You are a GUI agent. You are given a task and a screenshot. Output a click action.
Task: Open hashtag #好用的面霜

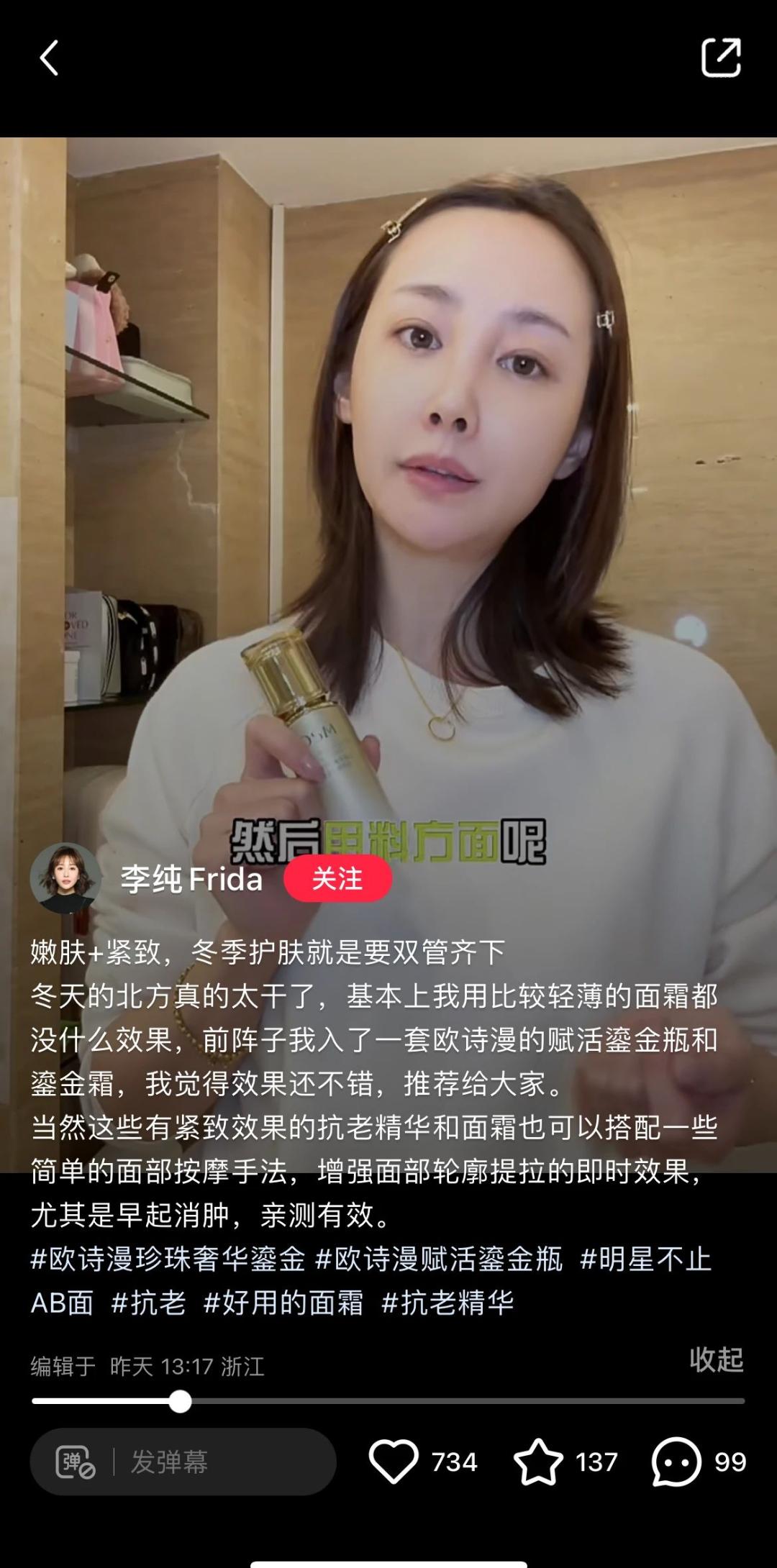283,1303
